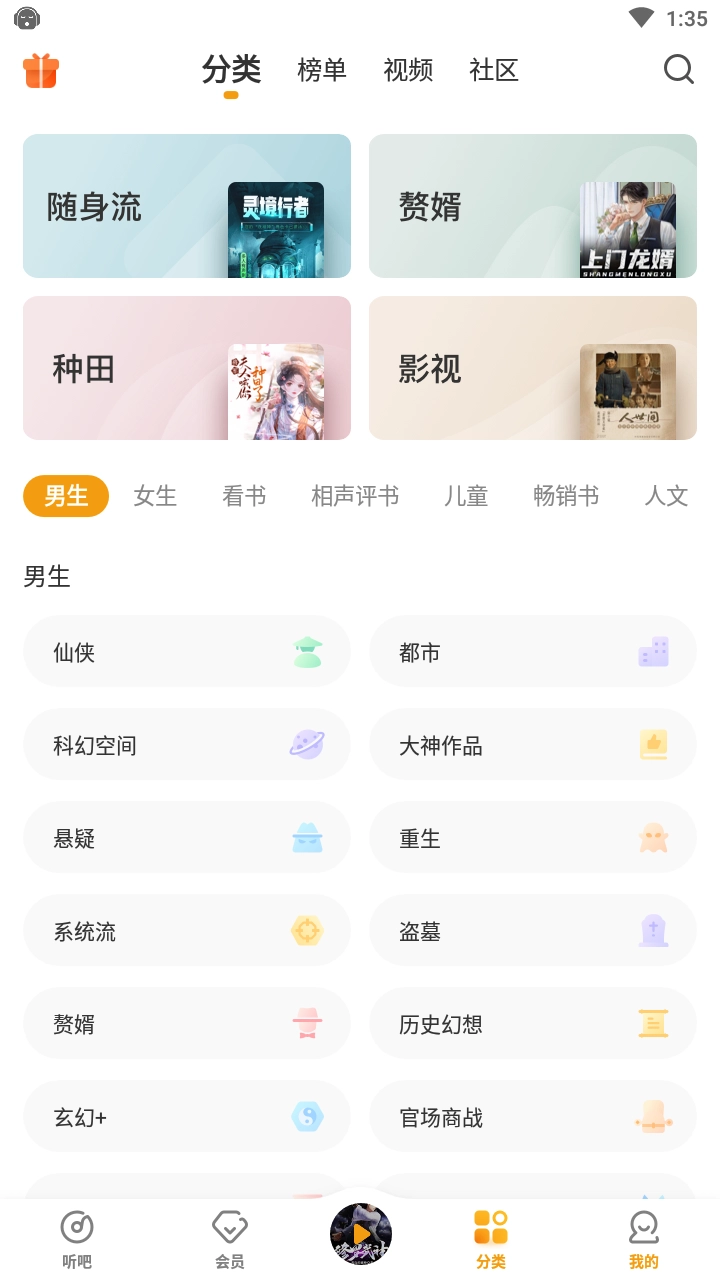Tap the center now-playing play button
The width and height of the screenshot is (720, 1280).
pos(360,1234)
